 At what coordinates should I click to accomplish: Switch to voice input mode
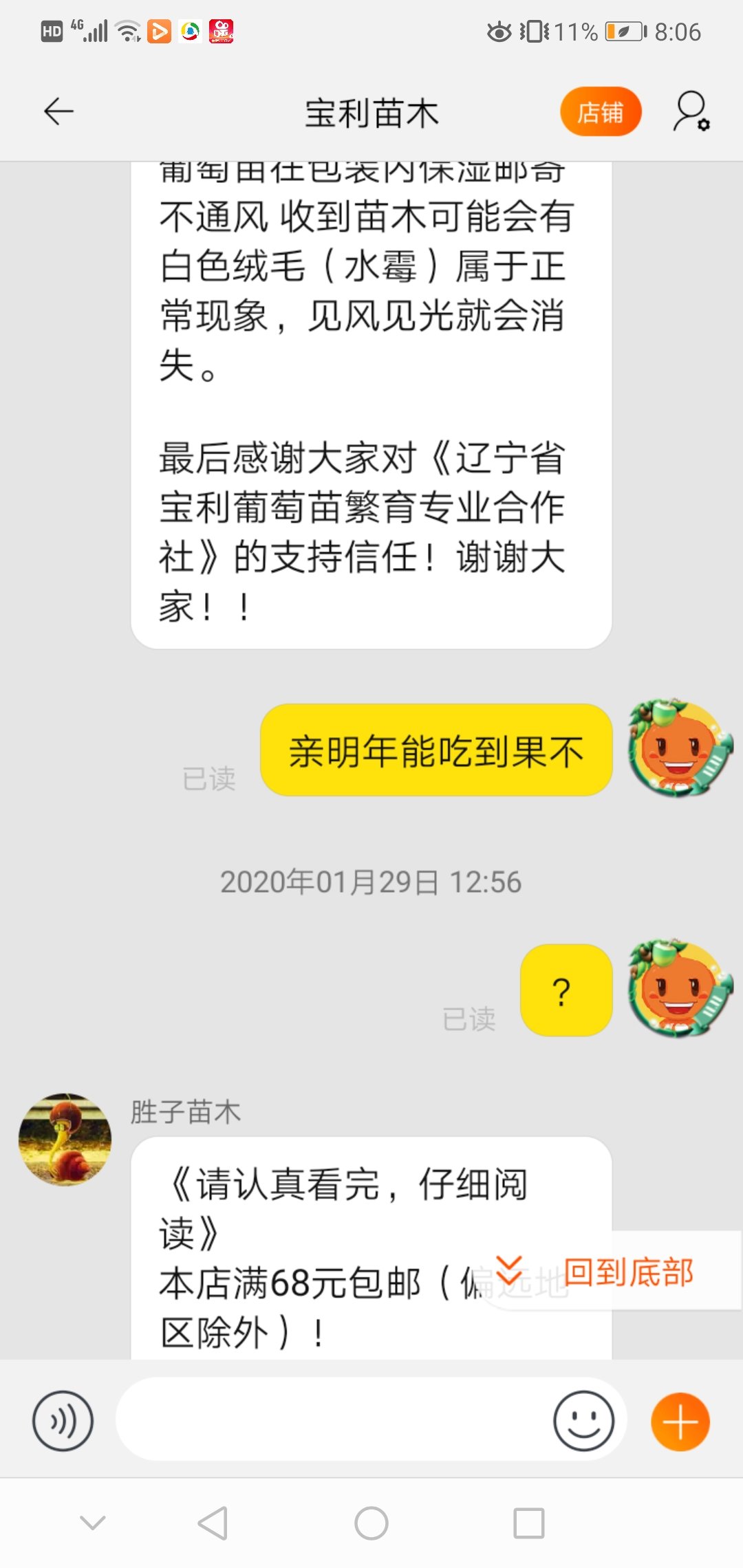[63, 1421]
